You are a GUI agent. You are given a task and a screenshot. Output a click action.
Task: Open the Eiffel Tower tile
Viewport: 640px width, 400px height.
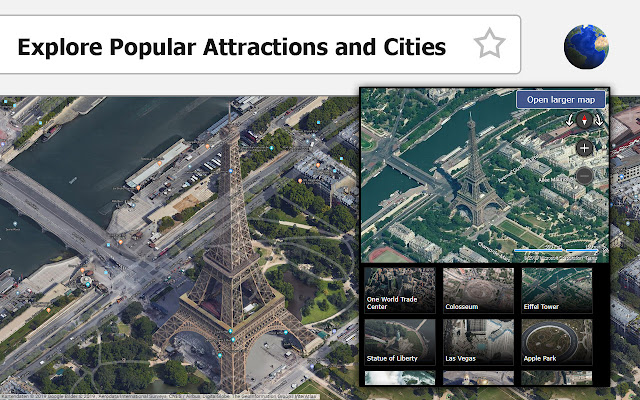click(556, 289)
